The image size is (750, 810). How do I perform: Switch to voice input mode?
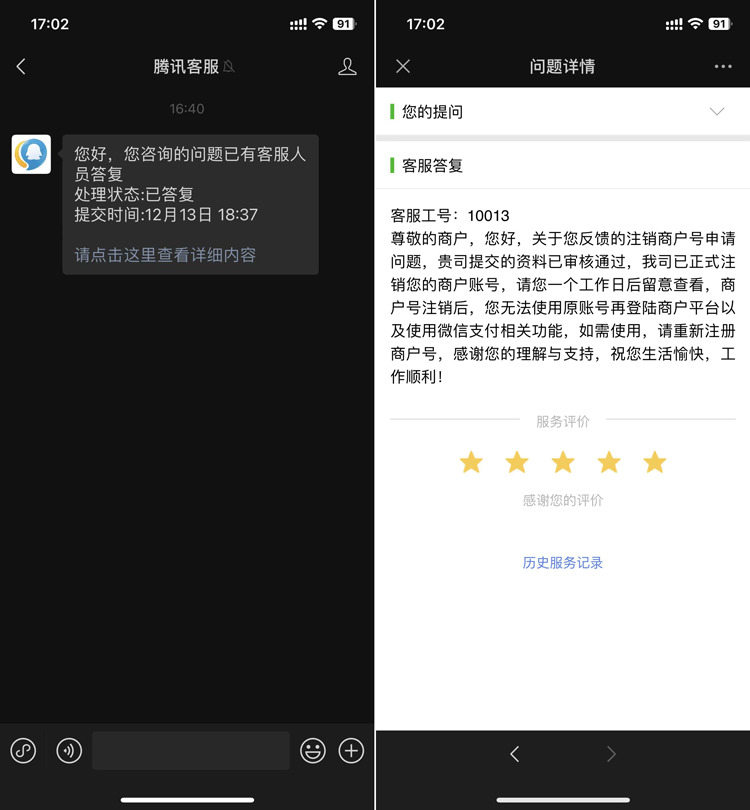pos(69,750)
